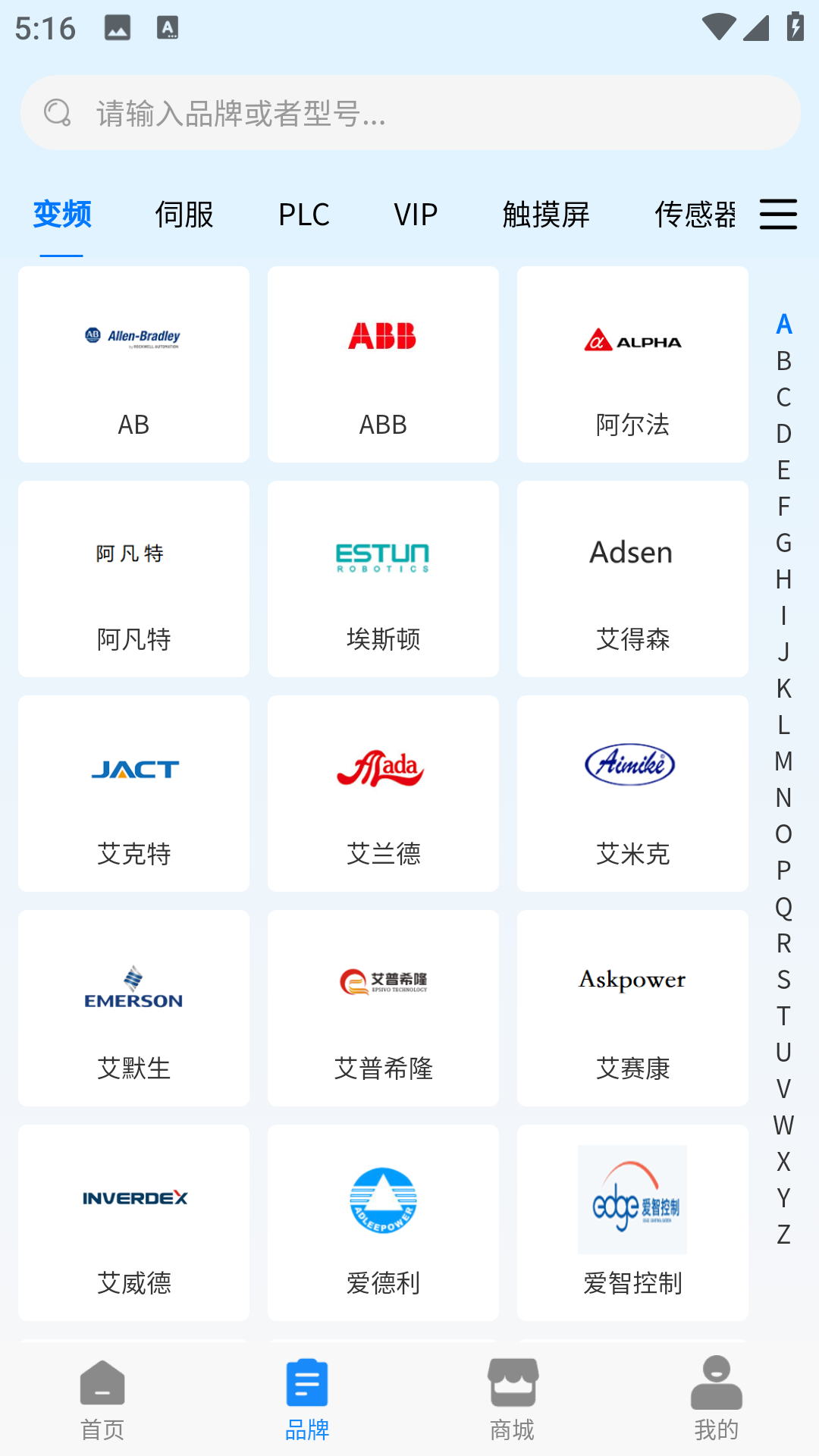Open the category list menu icon
The width and height of the screenshot is (819, 1456).
[778, 214]
